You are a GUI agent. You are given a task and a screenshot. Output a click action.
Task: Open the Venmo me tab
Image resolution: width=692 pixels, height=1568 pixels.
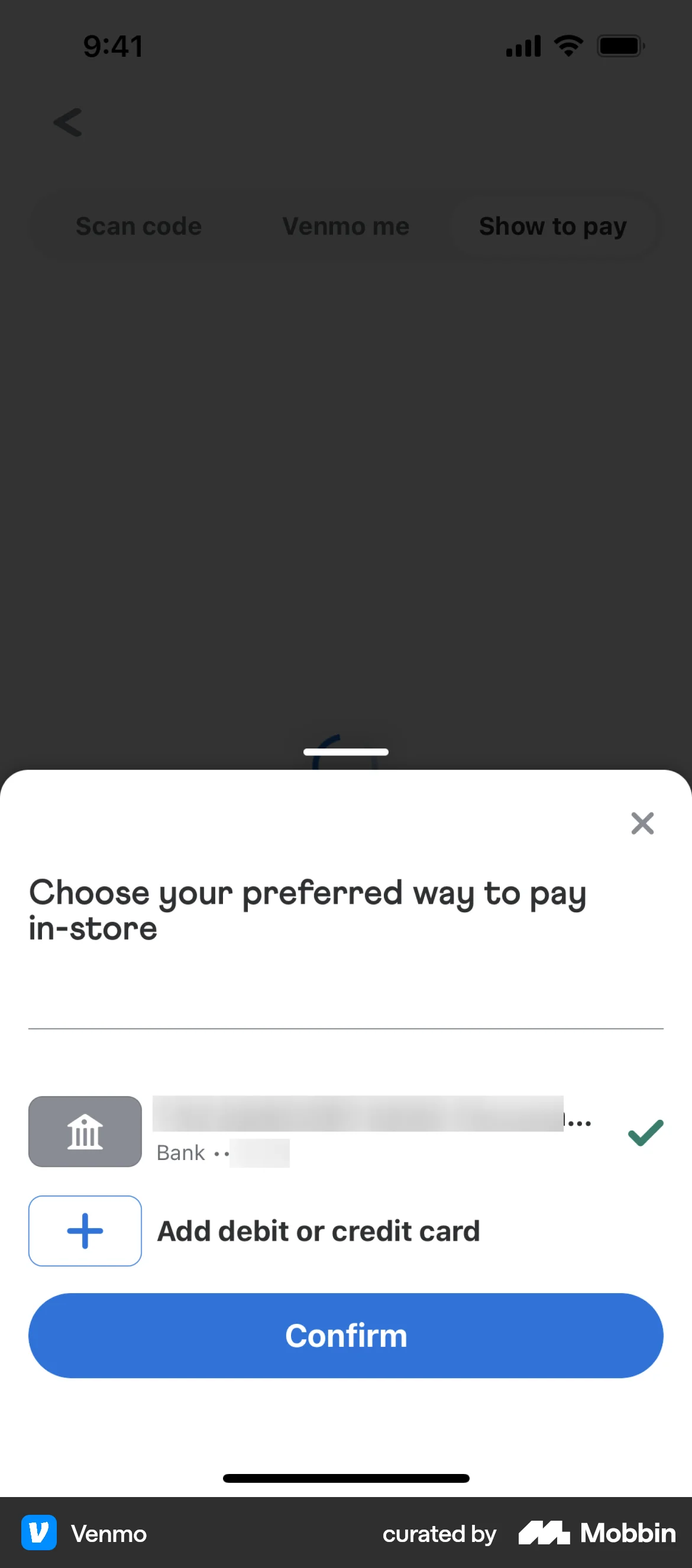point(345,226)
